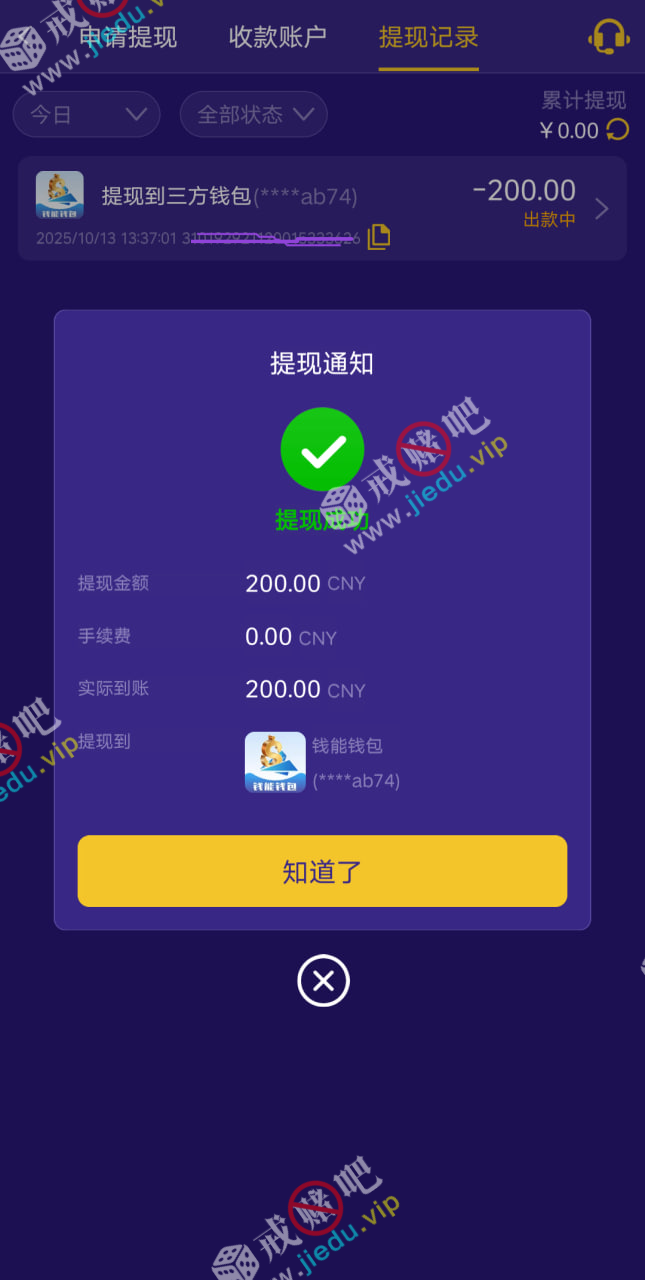The image size is (645, 1280).
Task: Expand the 今日 date dropdown
Action: tap(86, 115)
